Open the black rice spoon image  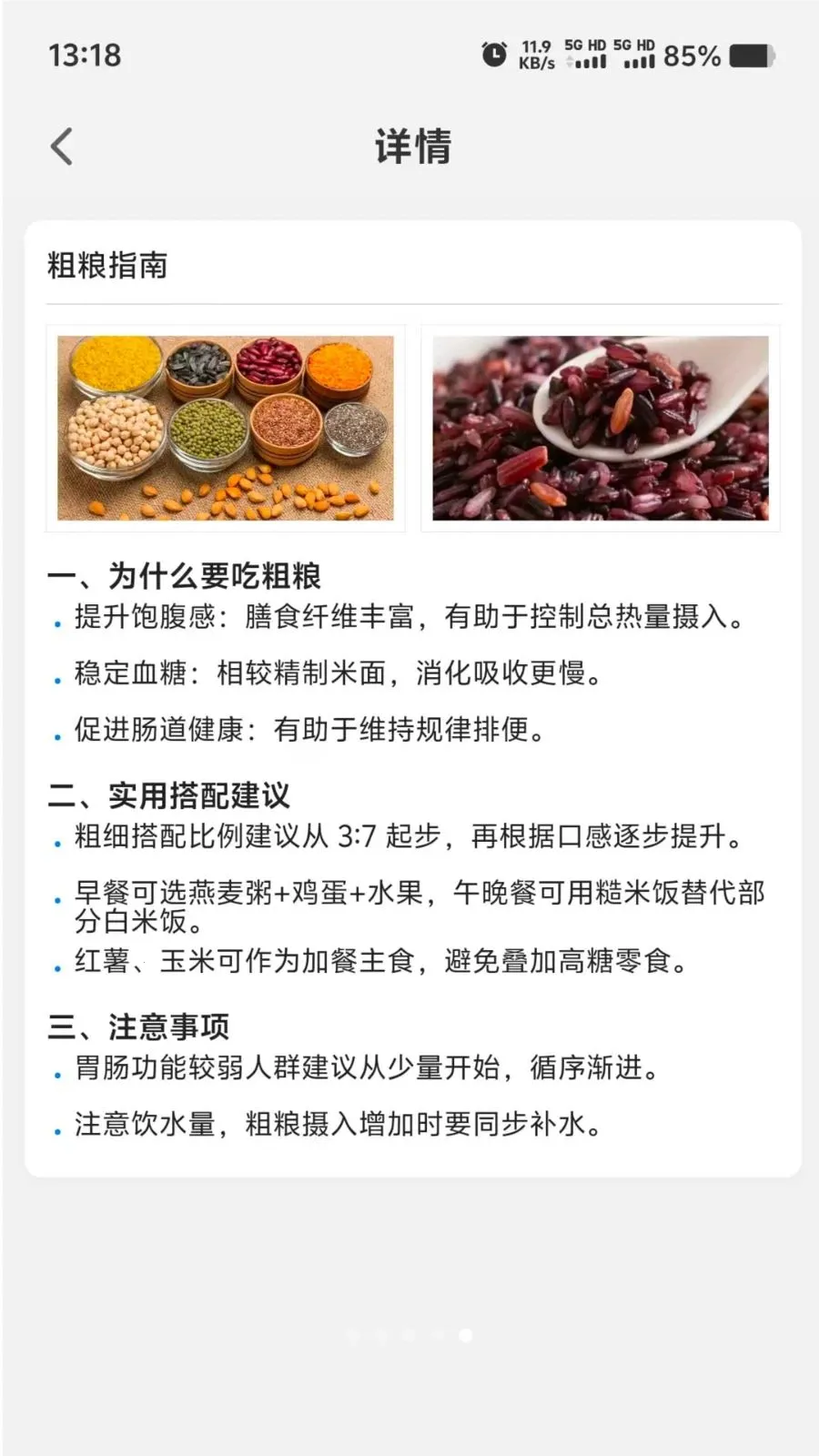[x=601, y=429]
